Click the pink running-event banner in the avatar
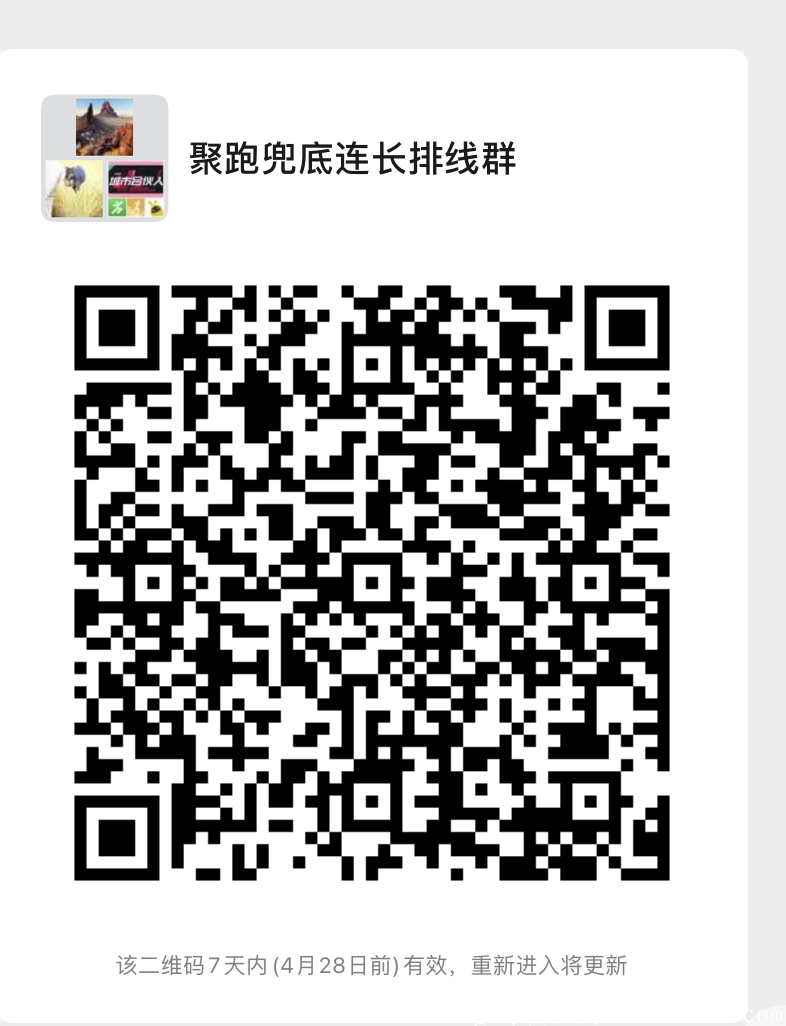This screenshot has height=1026, width=786. coord(136,178)
